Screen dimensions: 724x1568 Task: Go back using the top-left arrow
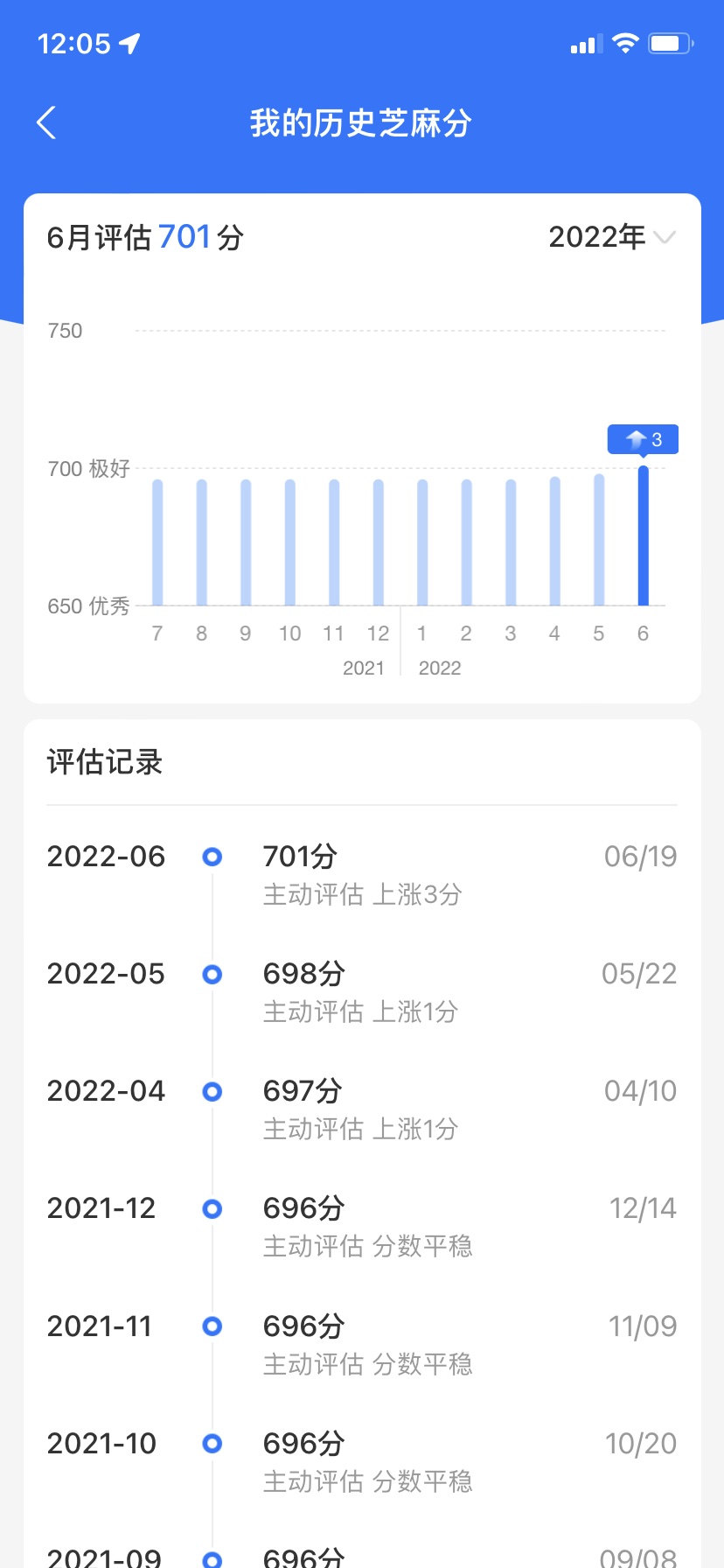point(46,122)
